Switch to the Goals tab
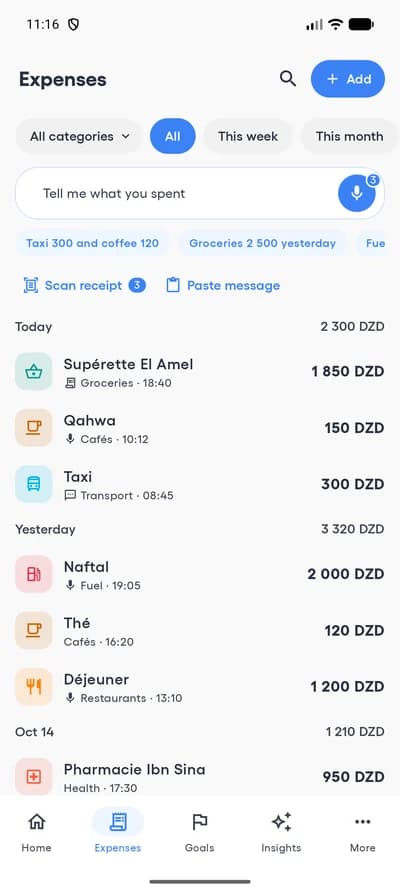The height and width of the screenshot is (892, 400). coord(200,832)
